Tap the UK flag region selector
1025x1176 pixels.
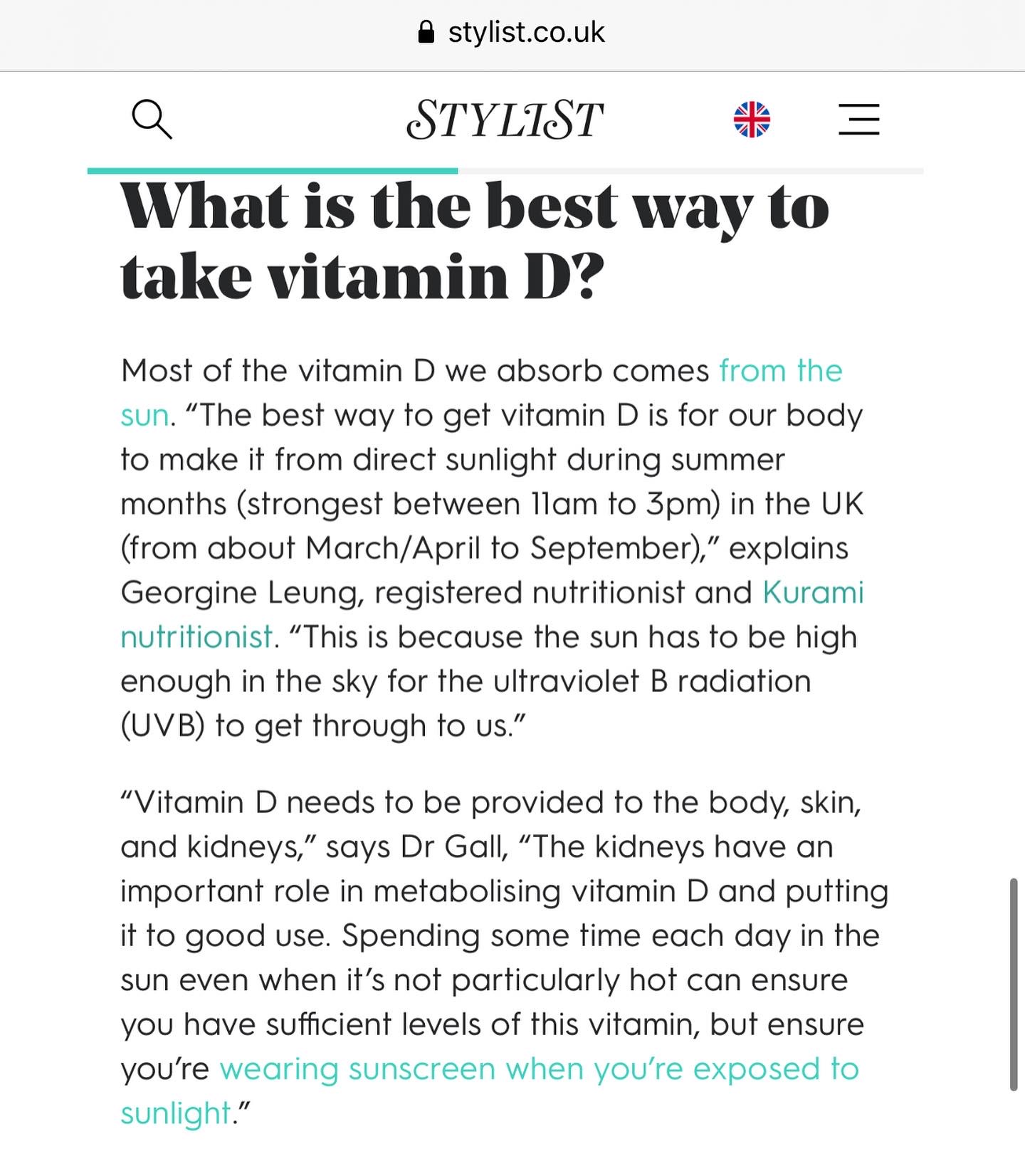[752, 120]
